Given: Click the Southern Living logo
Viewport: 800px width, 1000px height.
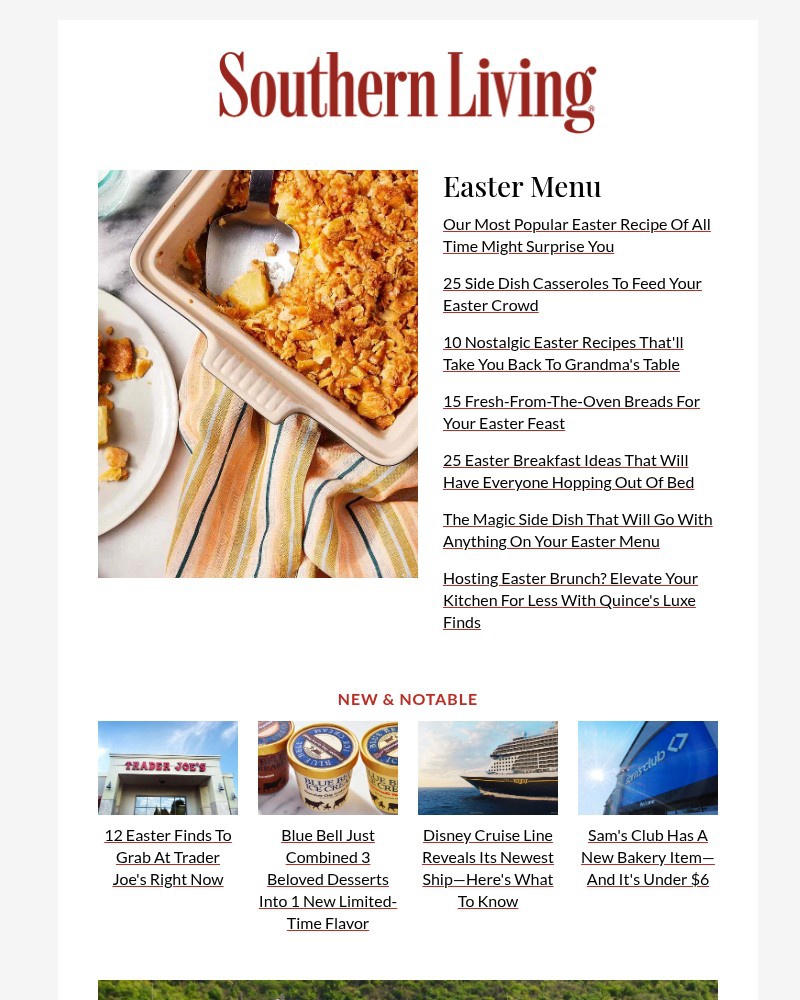Looking at the screenshot, I should (407, 91).
